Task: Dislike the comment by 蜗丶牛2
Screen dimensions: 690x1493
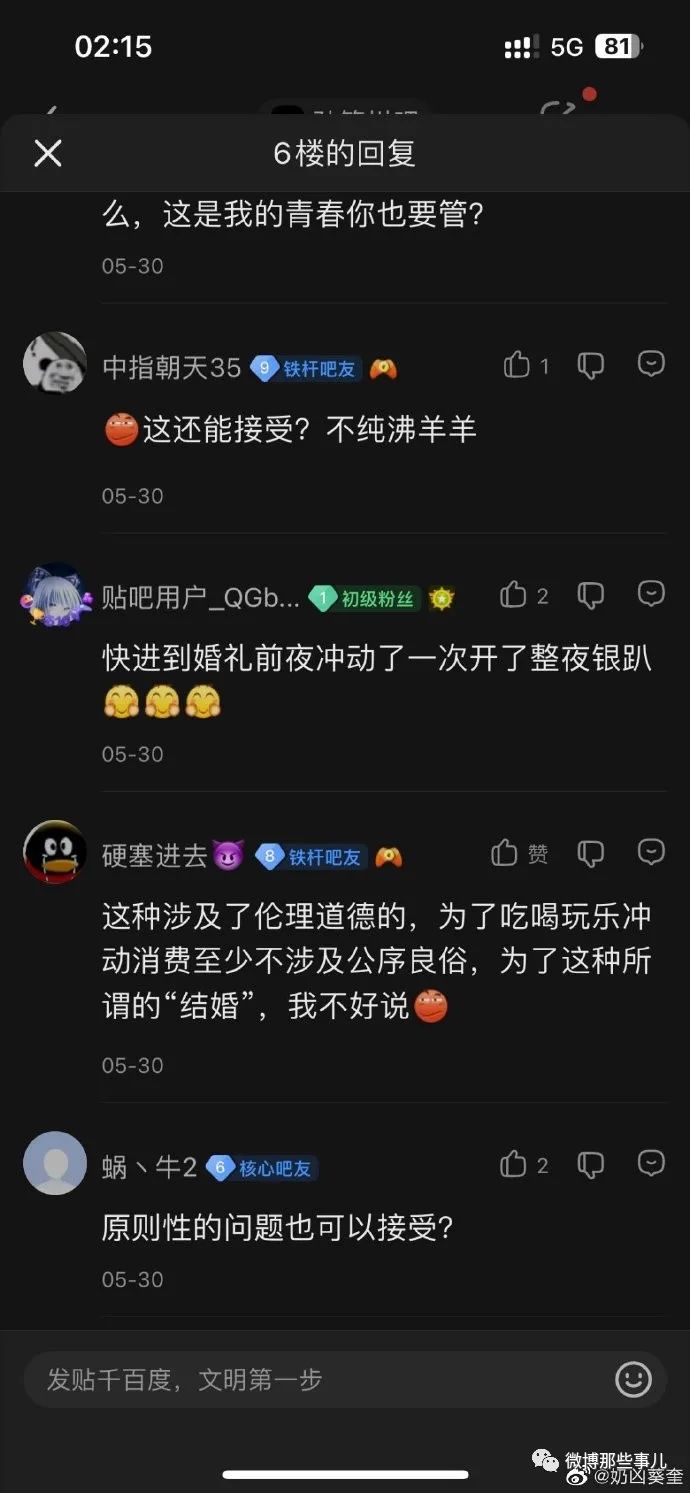Action: 591,1165
